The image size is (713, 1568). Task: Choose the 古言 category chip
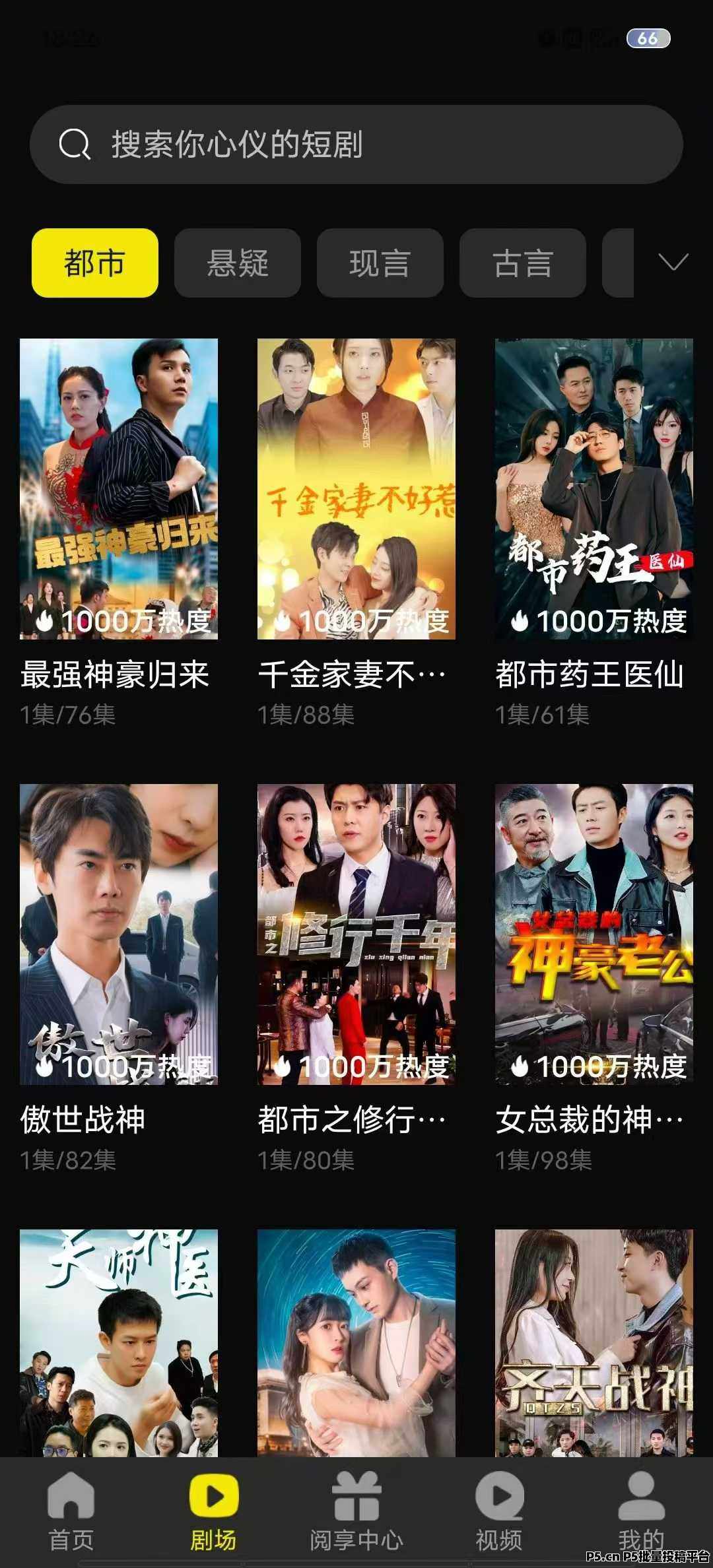523,263
